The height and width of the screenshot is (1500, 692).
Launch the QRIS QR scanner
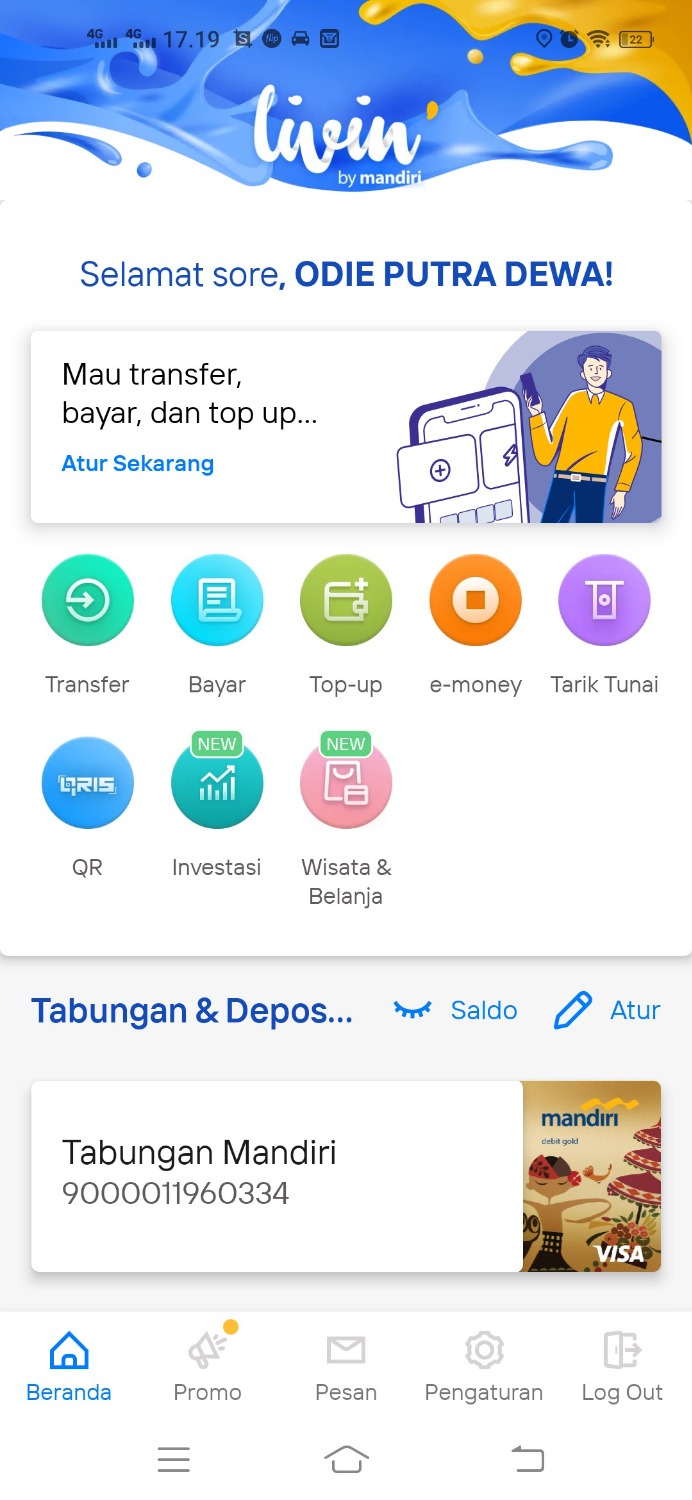[x=87, y=784]
